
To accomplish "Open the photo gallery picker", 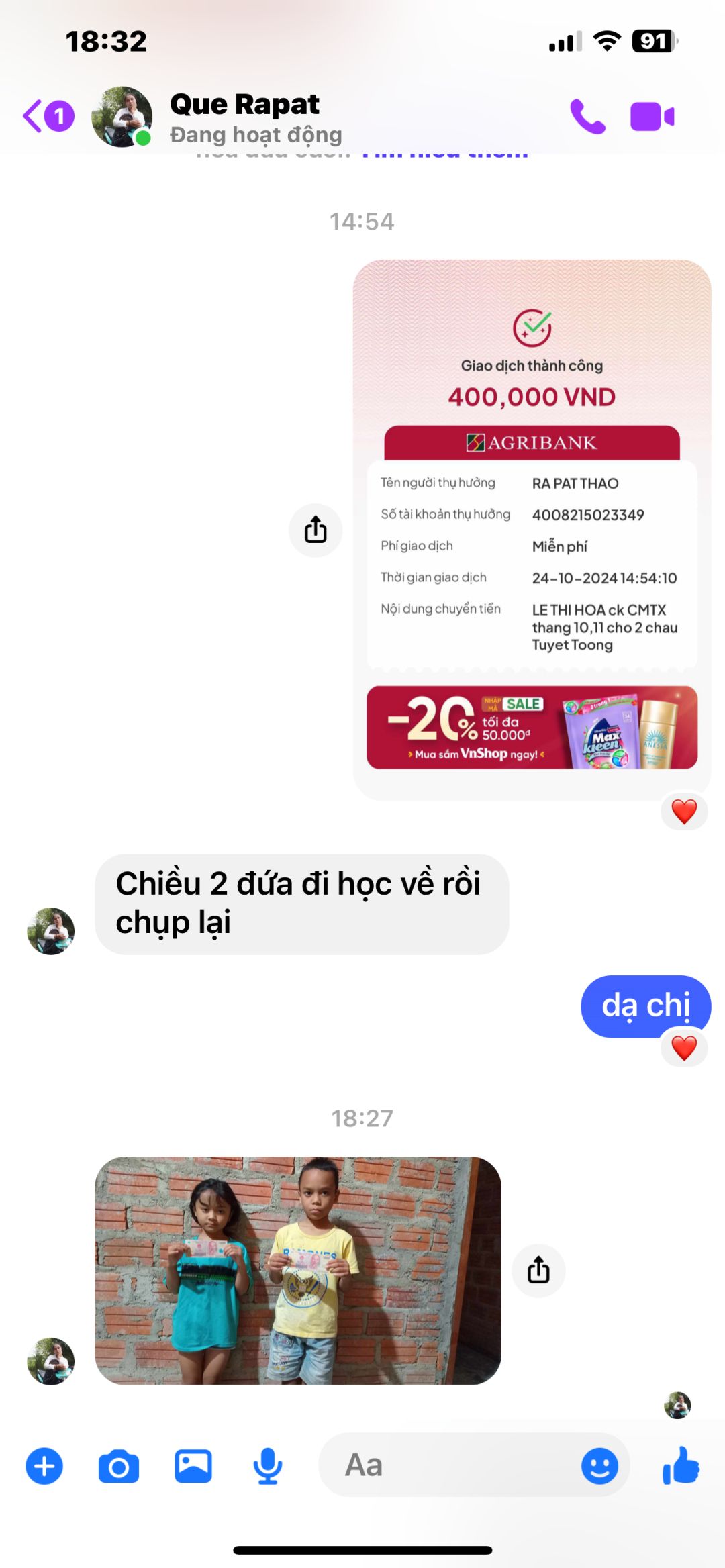I will pyautogui.click(x=193, y=1466).
